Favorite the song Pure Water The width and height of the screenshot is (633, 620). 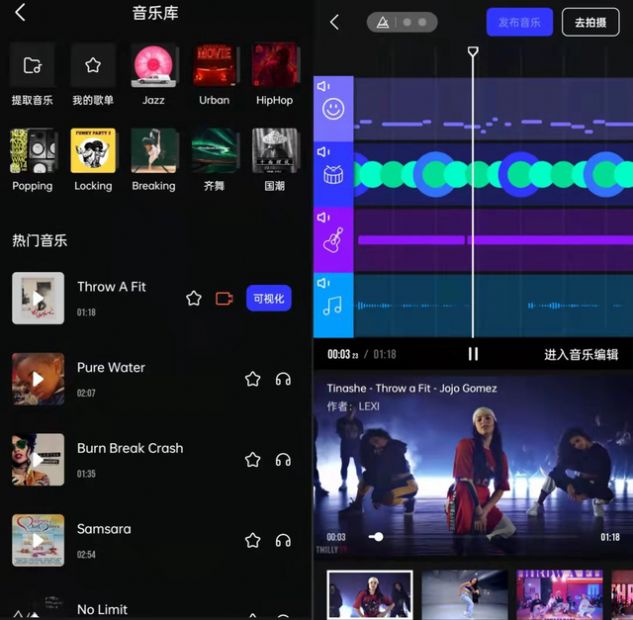tap(253, 379)
